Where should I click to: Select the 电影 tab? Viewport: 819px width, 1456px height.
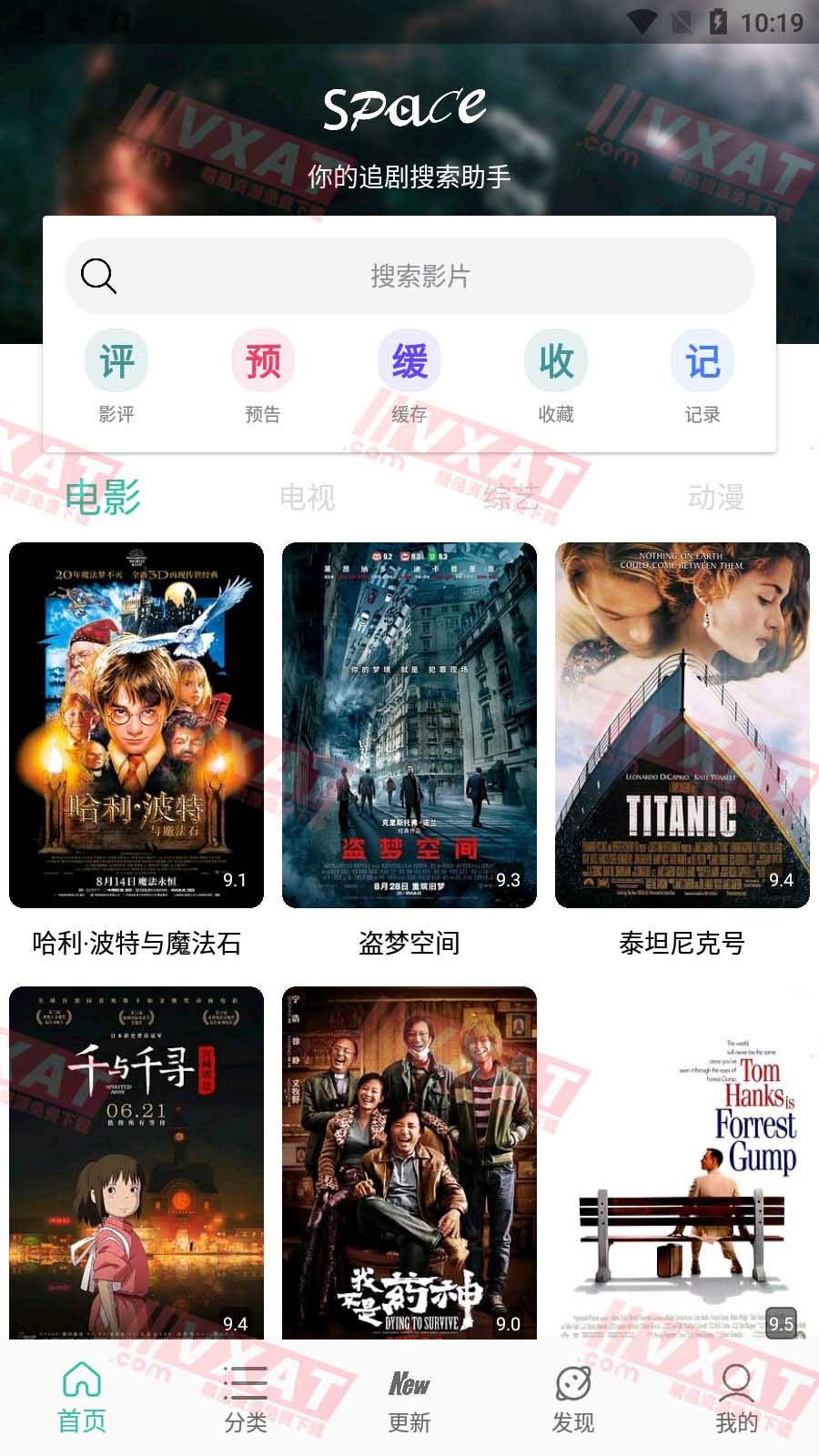103,497
